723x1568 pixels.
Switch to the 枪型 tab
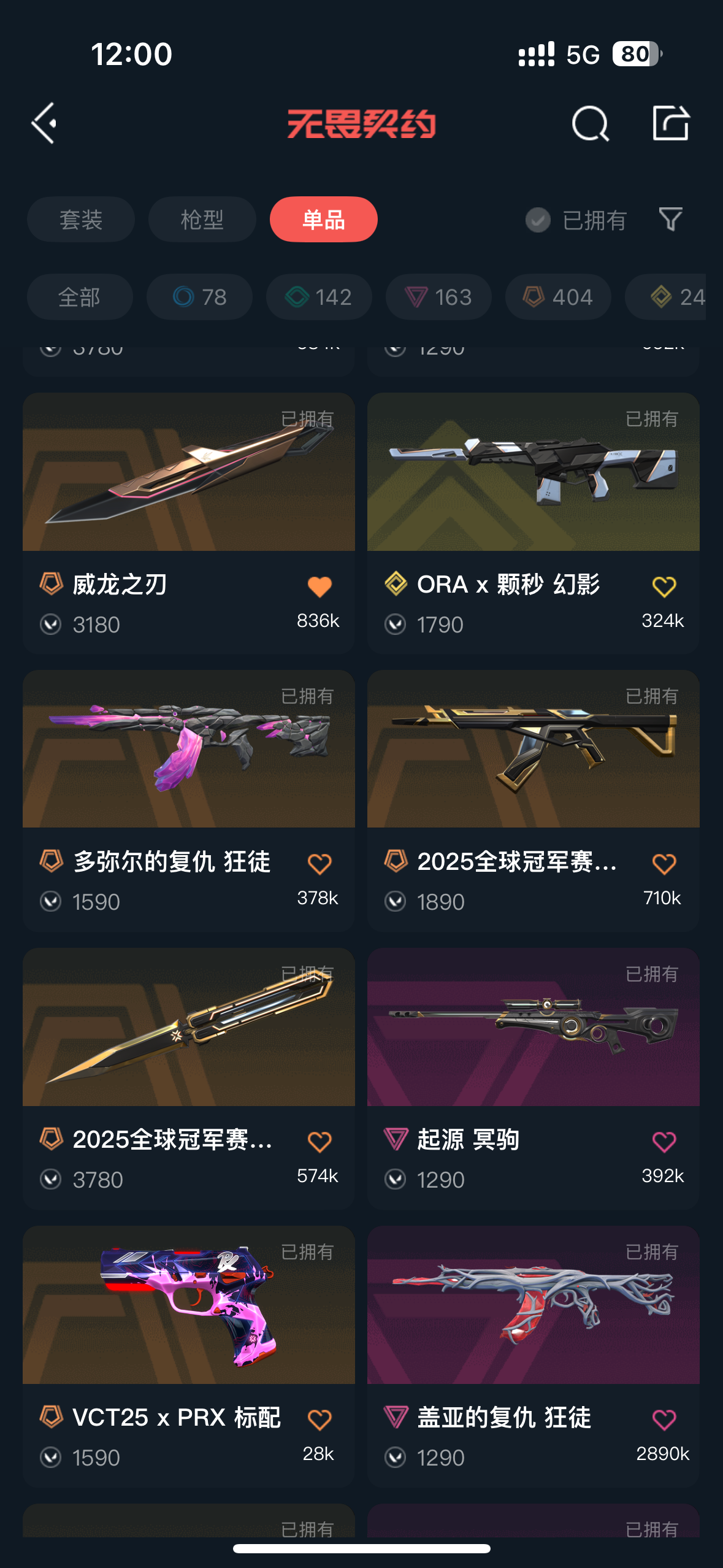[202, 220]
